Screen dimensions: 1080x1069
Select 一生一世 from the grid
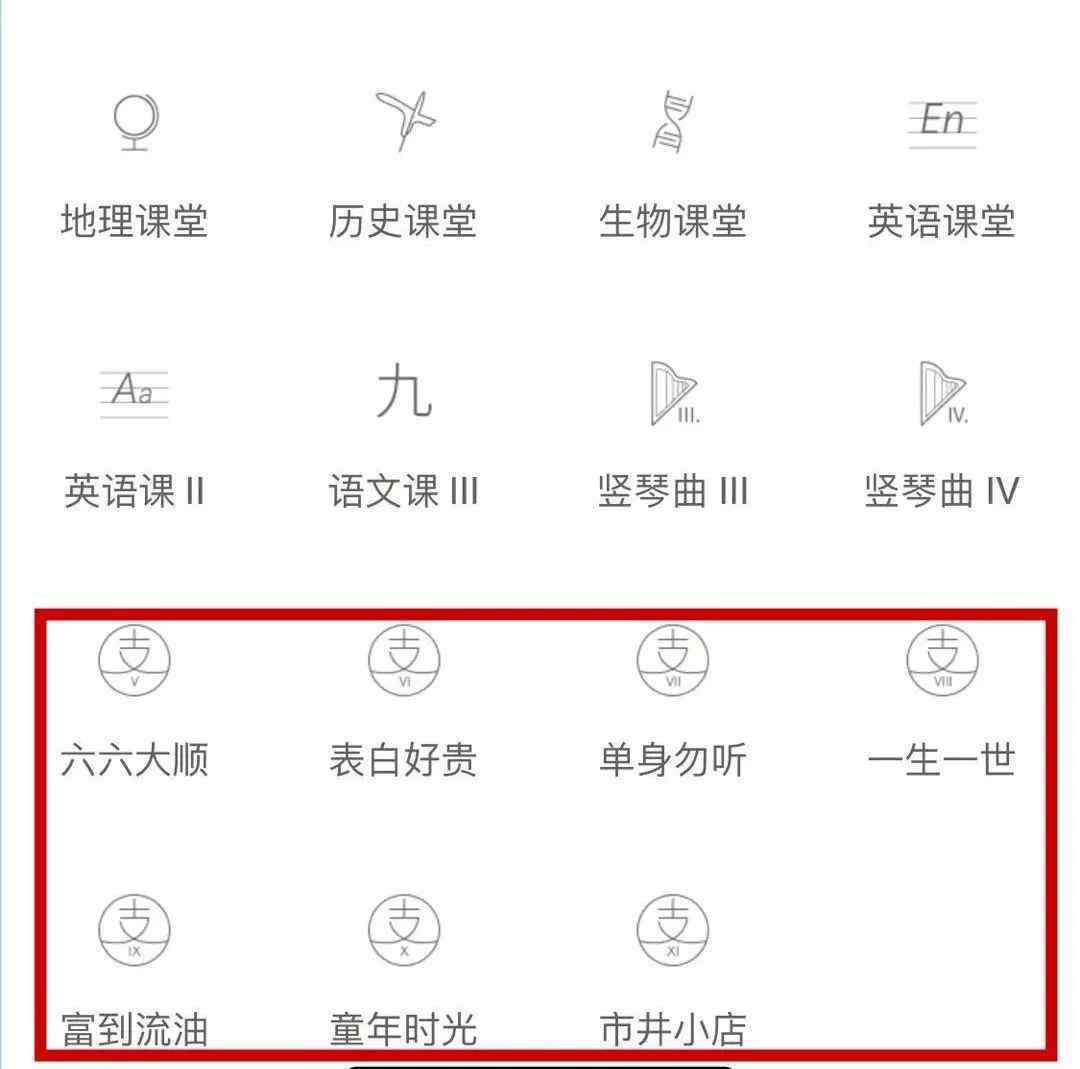941,705
